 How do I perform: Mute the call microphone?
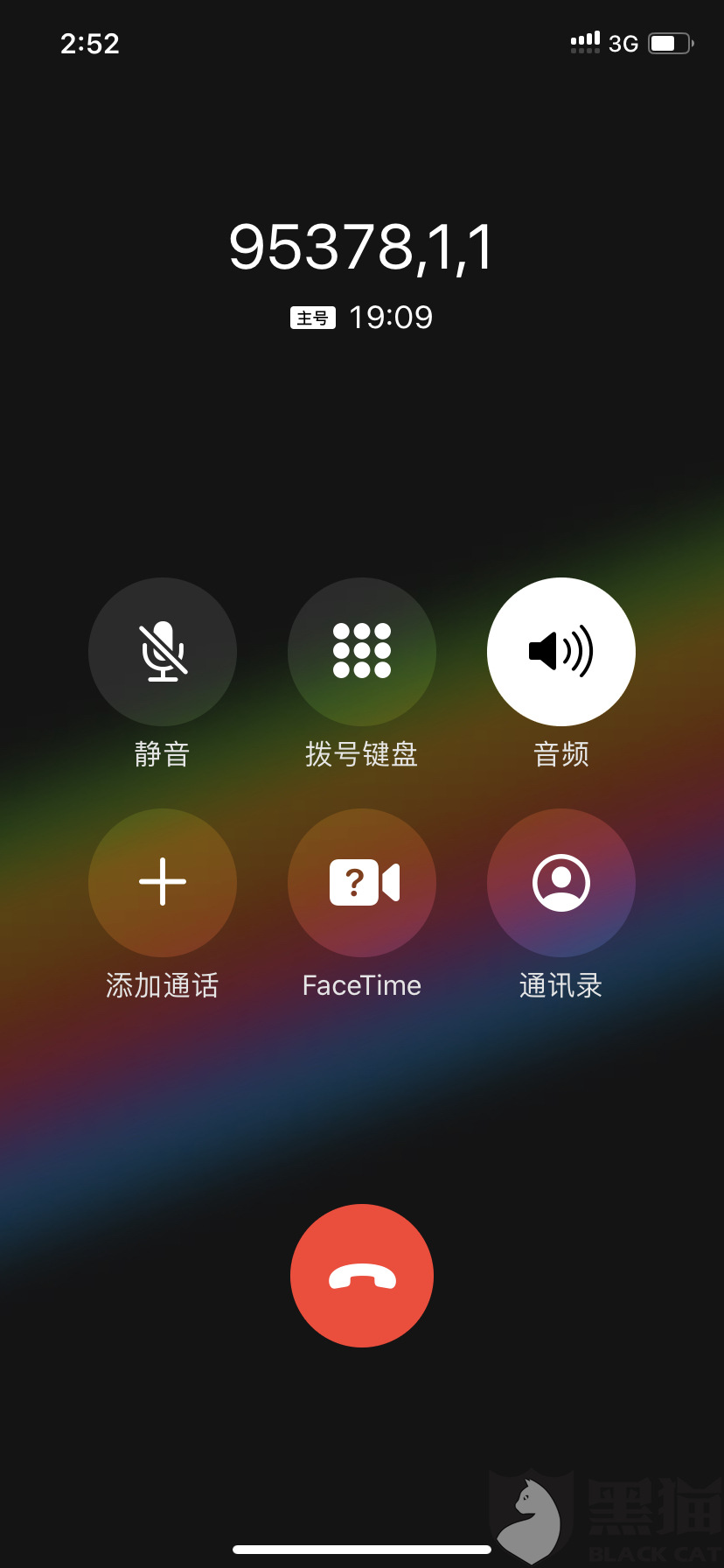pyautogui.click(x=163, y=652)
